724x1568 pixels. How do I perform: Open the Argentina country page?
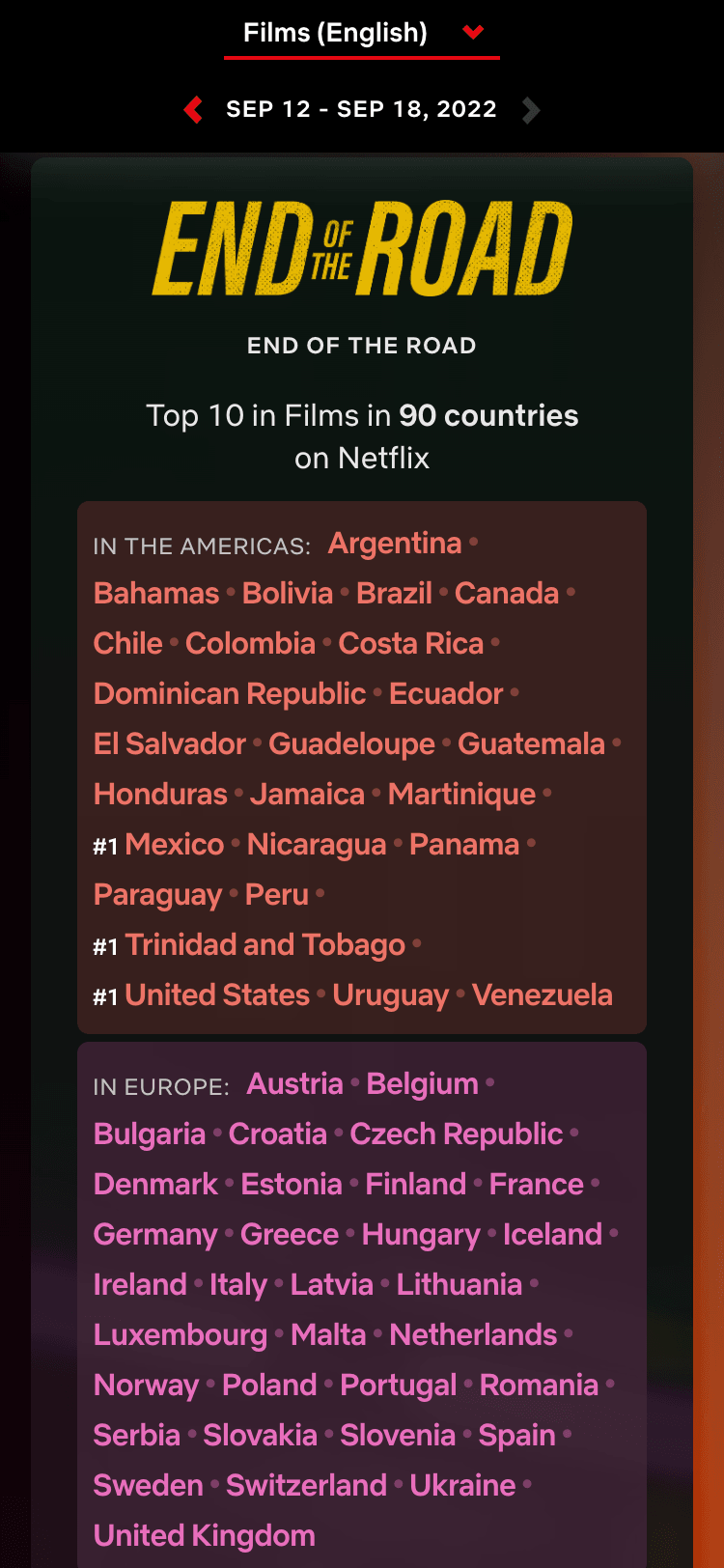[395, 543]
